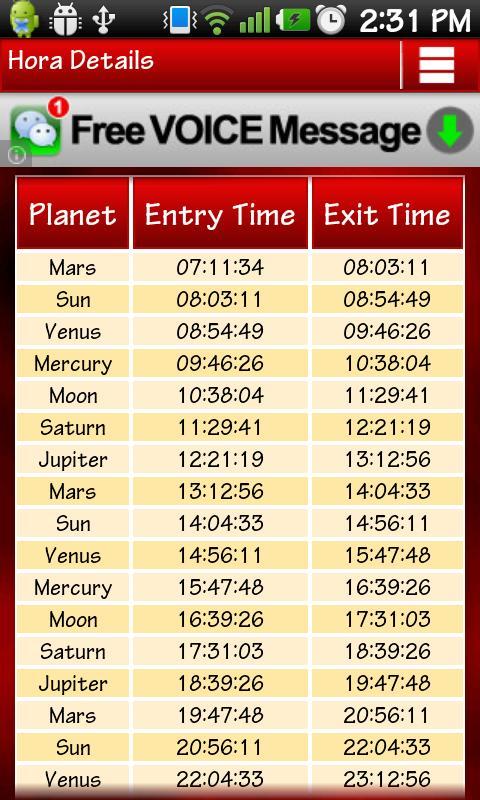Viewport: 480px width, 800px height.
Task: Open the Free VOICE Message ad banner
Action: pos(240,130)
